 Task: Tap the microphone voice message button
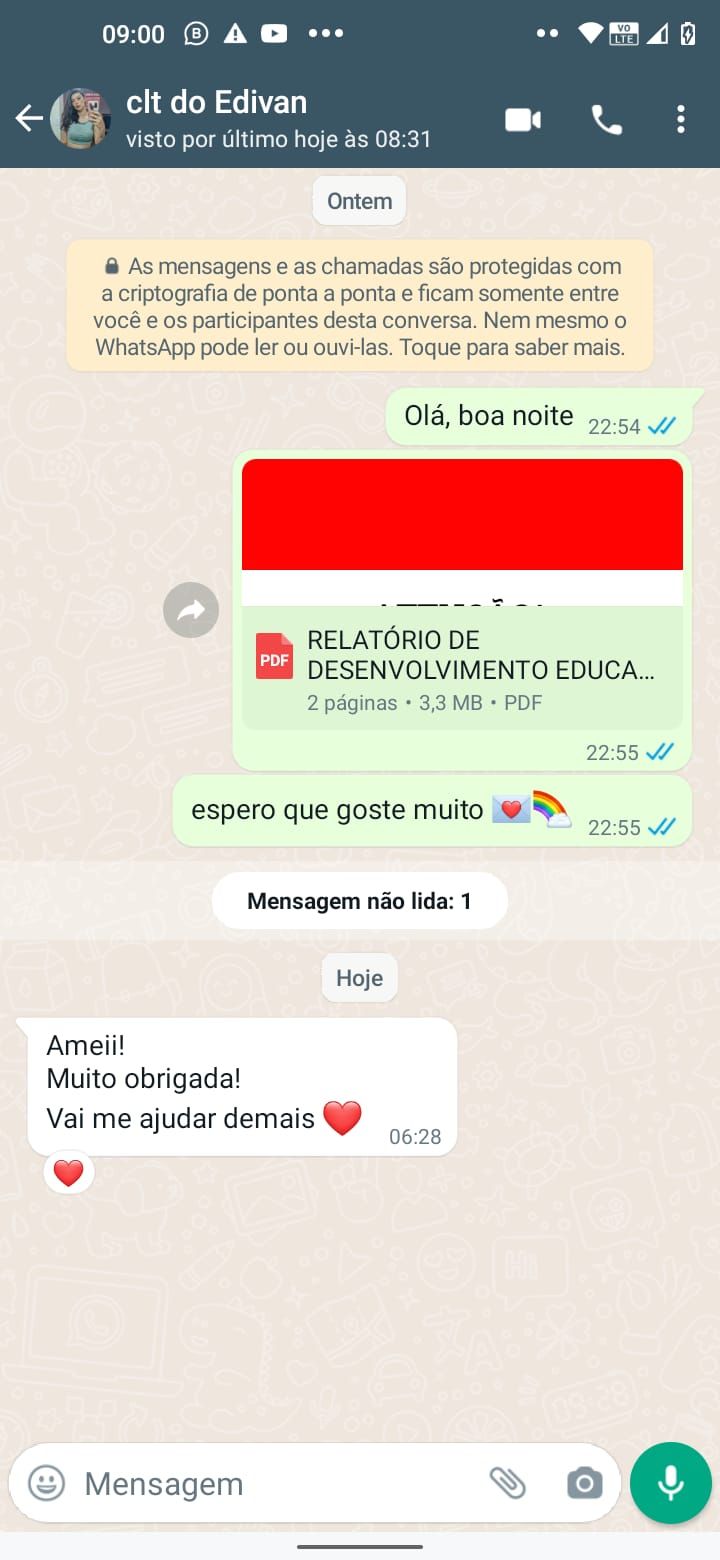coord(671,1483)
